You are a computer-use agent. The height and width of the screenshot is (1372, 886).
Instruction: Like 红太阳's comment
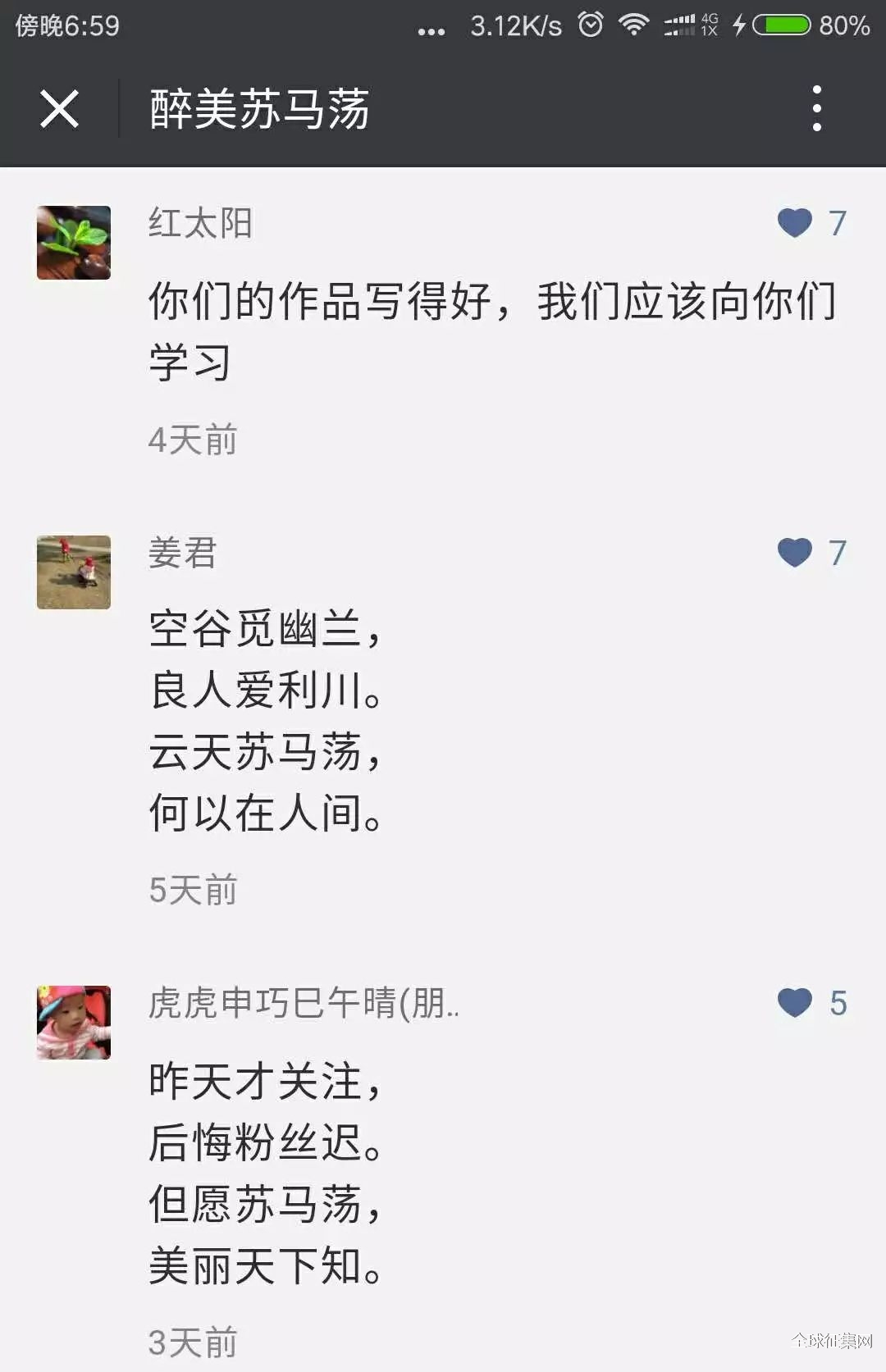[x=795, y=223]
